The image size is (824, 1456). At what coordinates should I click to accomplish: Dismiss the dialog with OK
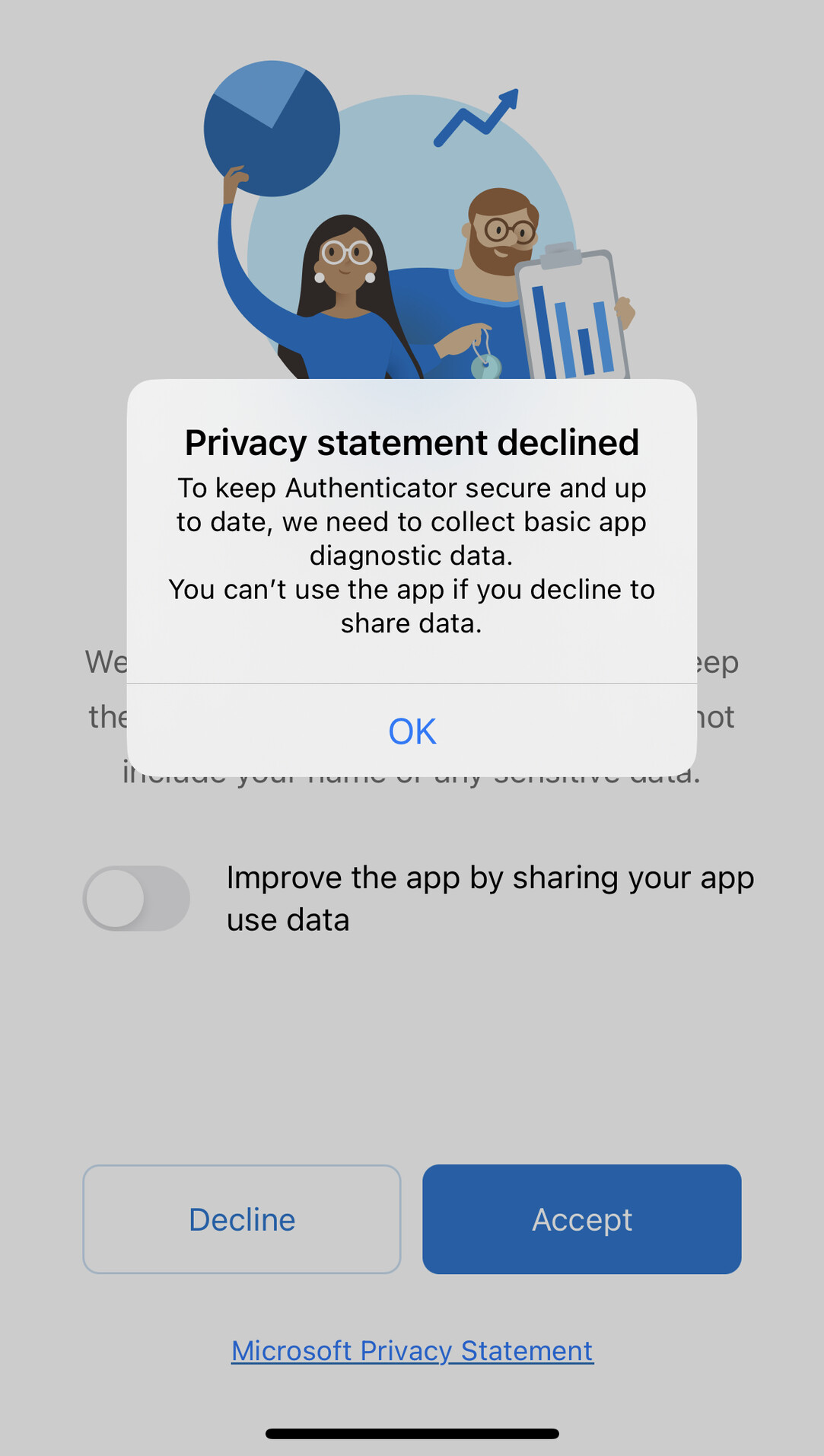[x=412, y=731]
